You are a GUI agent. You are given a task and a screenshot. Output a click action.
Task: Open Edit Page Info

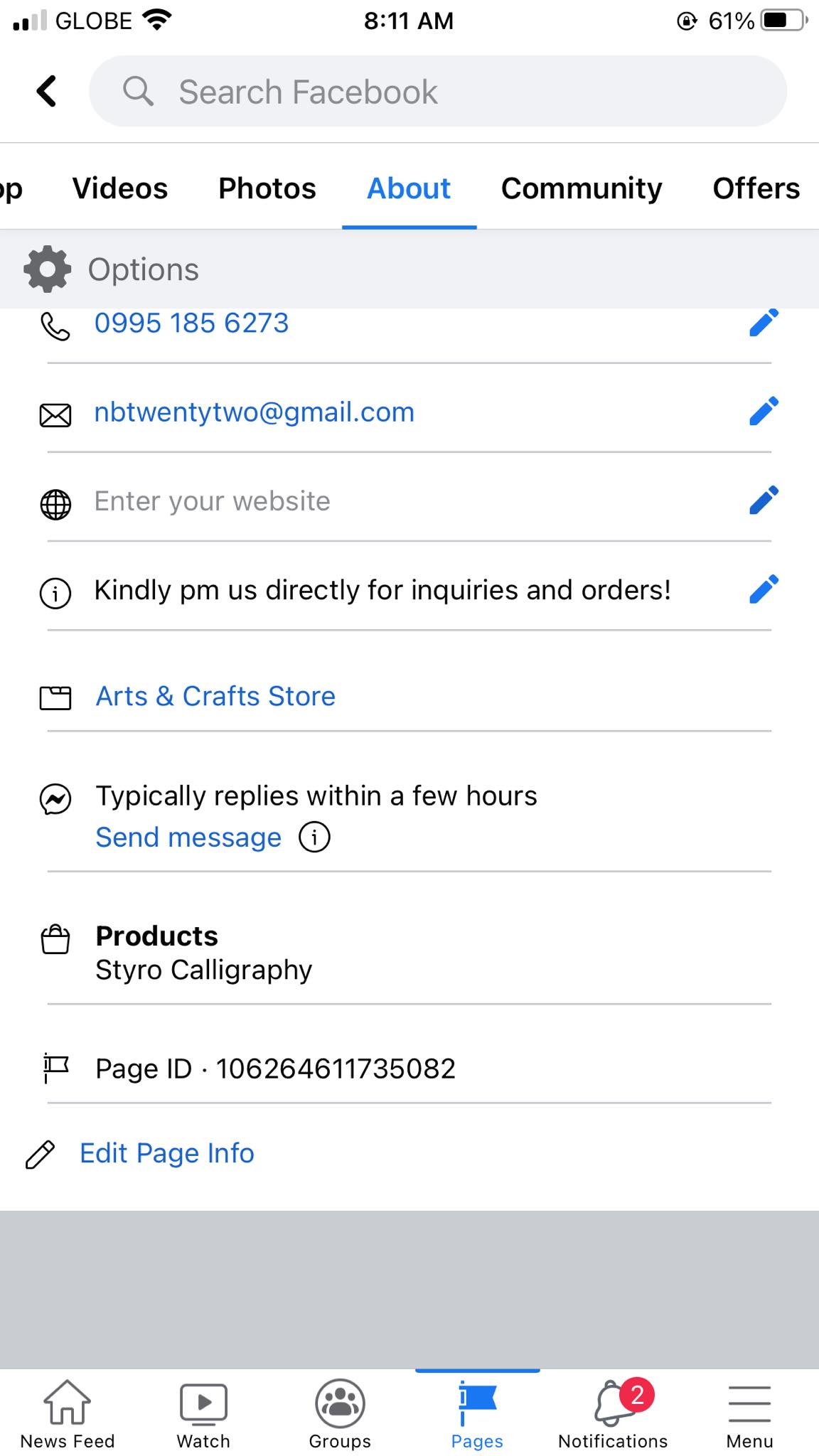(166, 1153)
